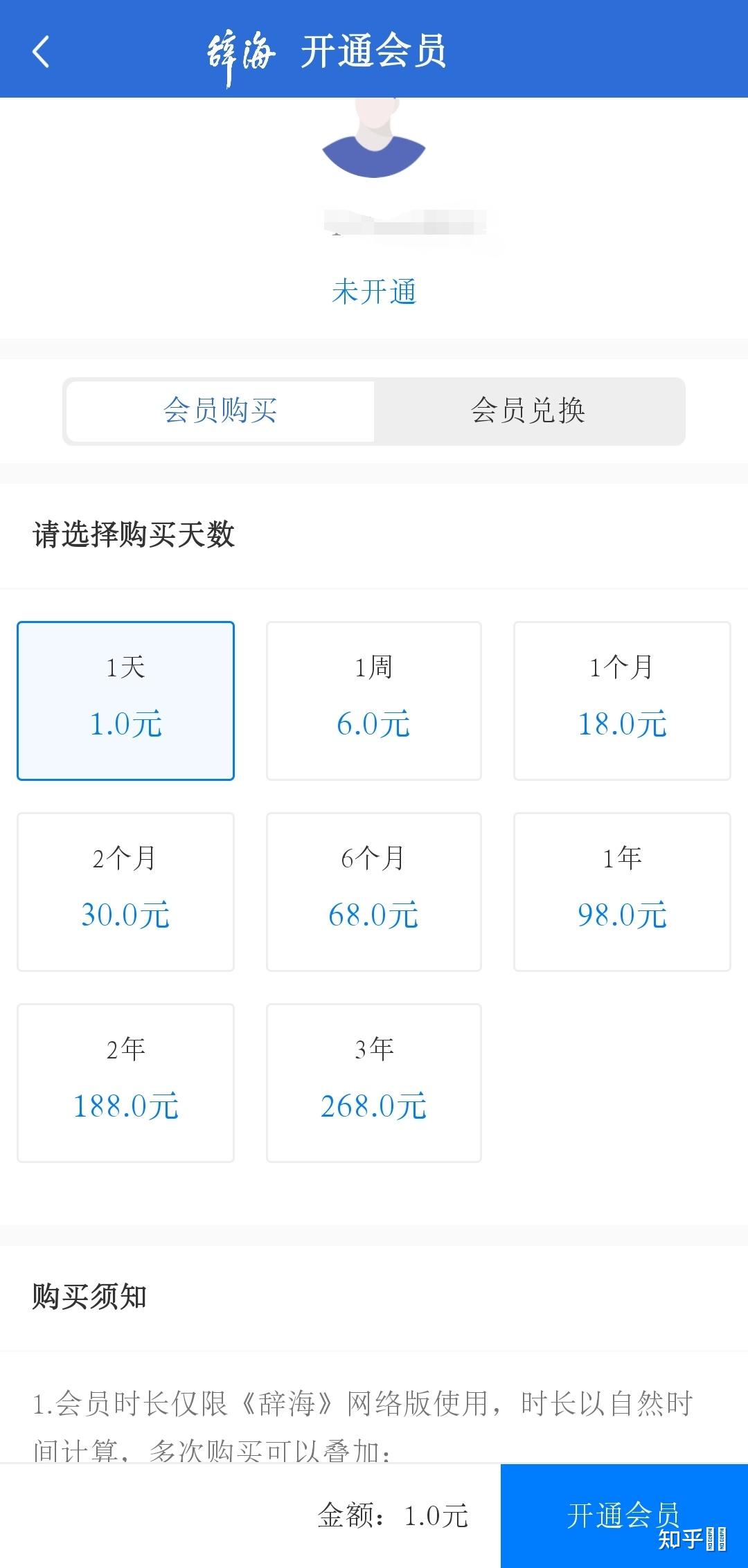Select the 会员购买 tab
The height and width of the screenshot is (1568, 748).
(220, 411)
